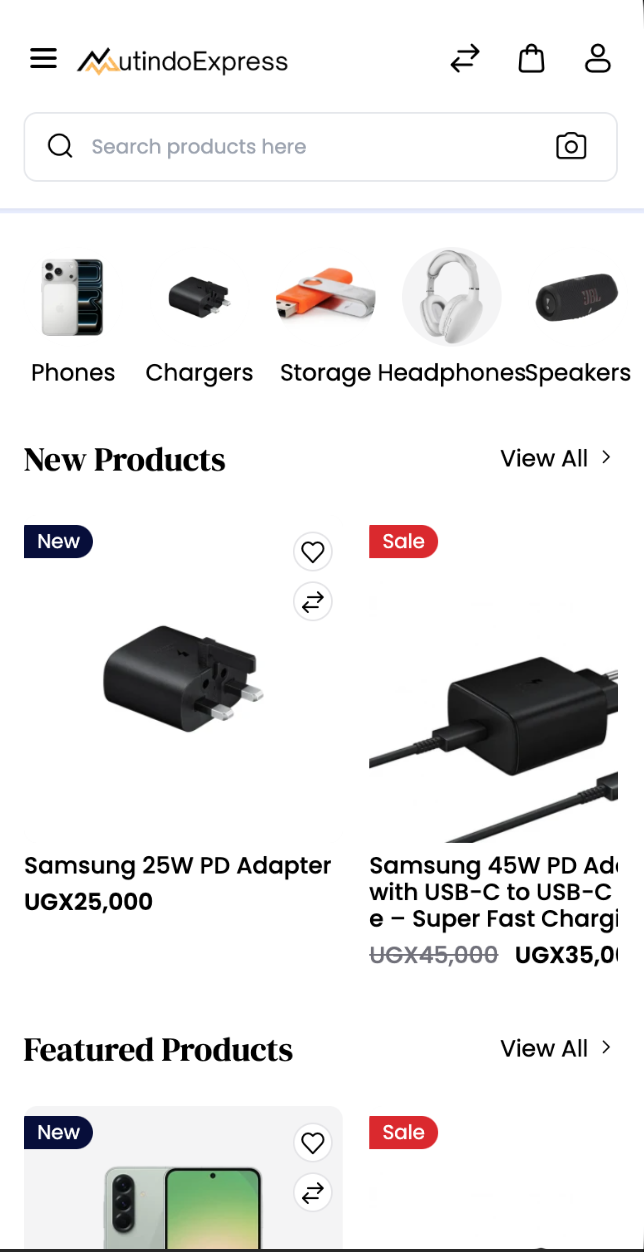Image resolution: width=644 pixels, height=1252 pixels.
Task: Search by image with the camera icon
Action: click(571, 147)
